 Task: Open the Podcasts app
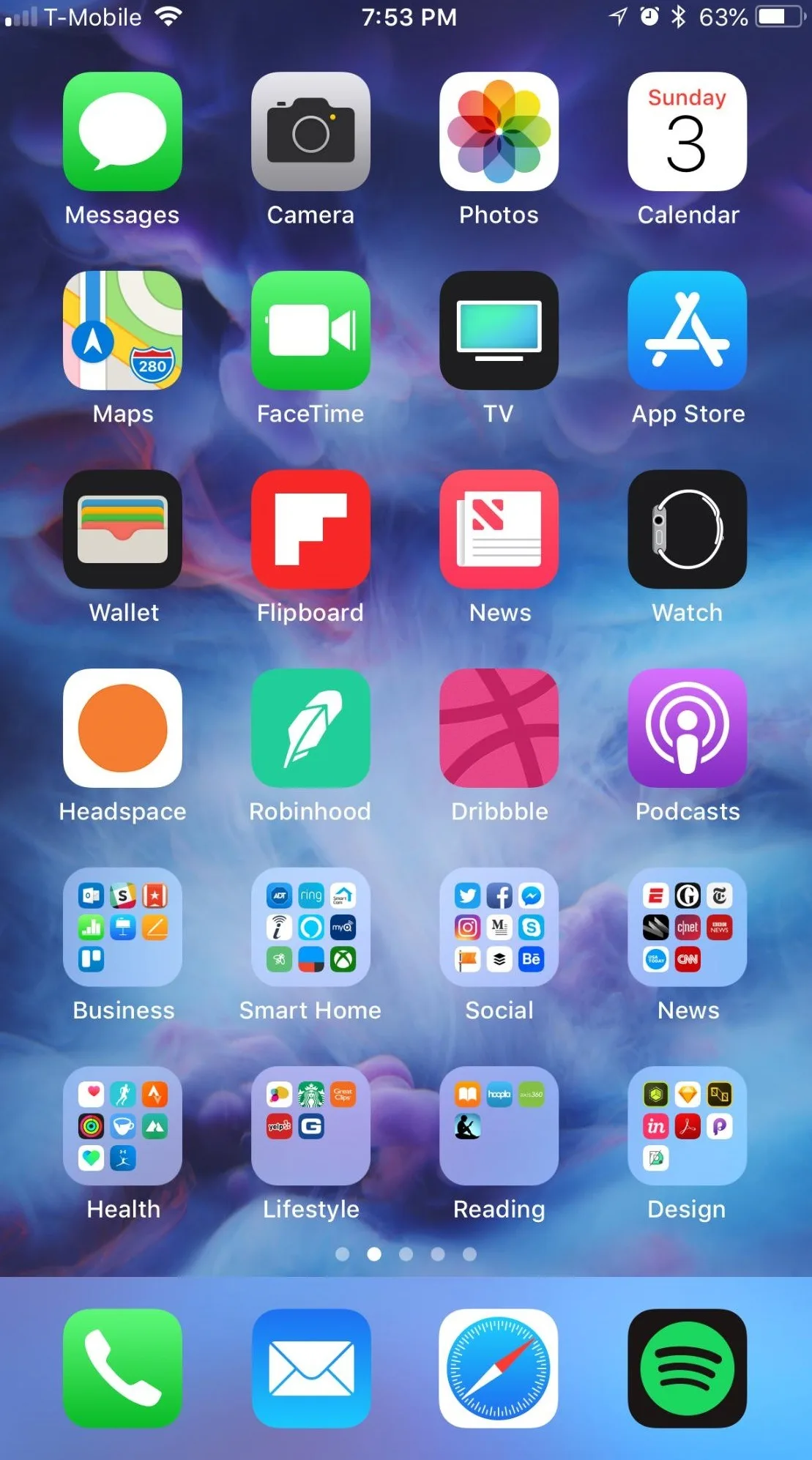(x=687, y=728)
